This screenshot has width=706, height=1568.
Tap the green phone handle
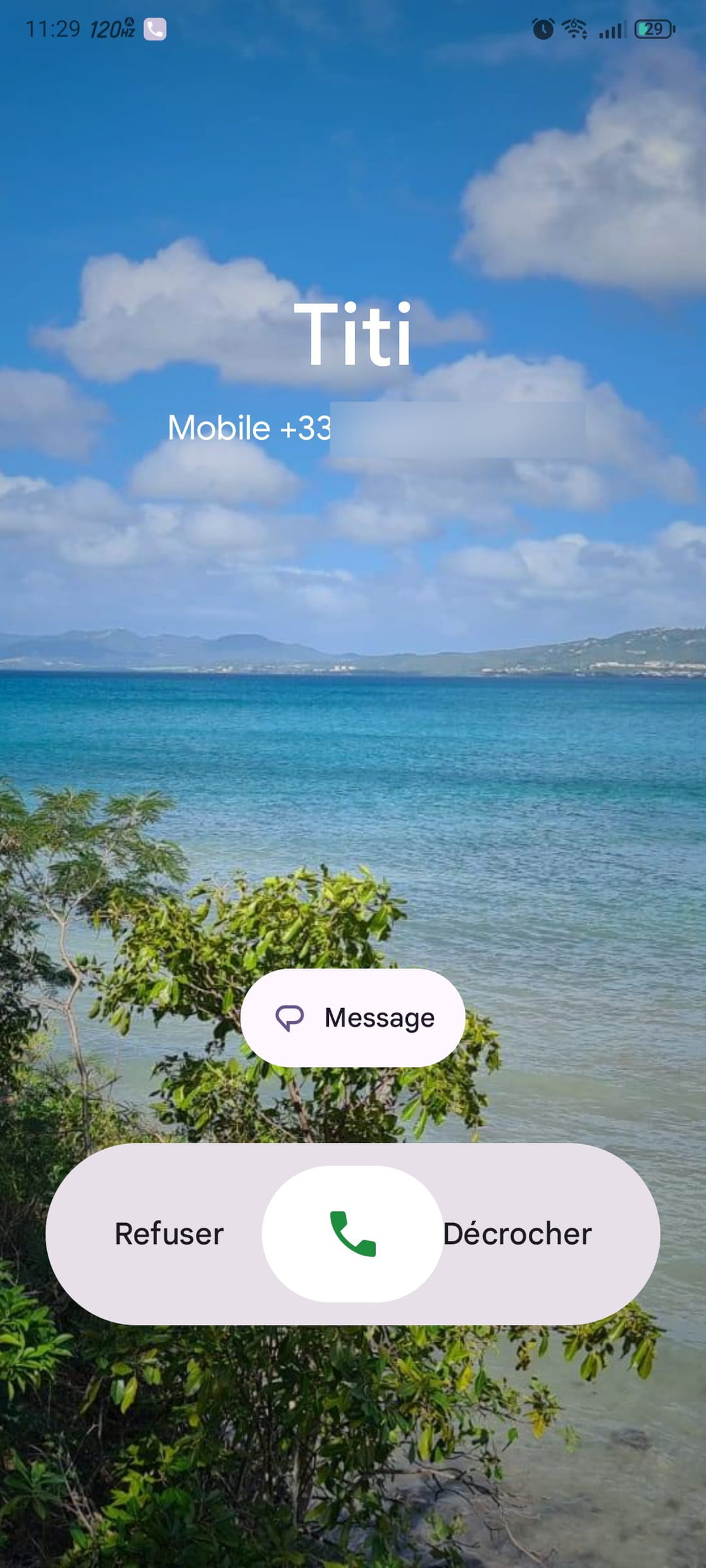(353, 1234)
